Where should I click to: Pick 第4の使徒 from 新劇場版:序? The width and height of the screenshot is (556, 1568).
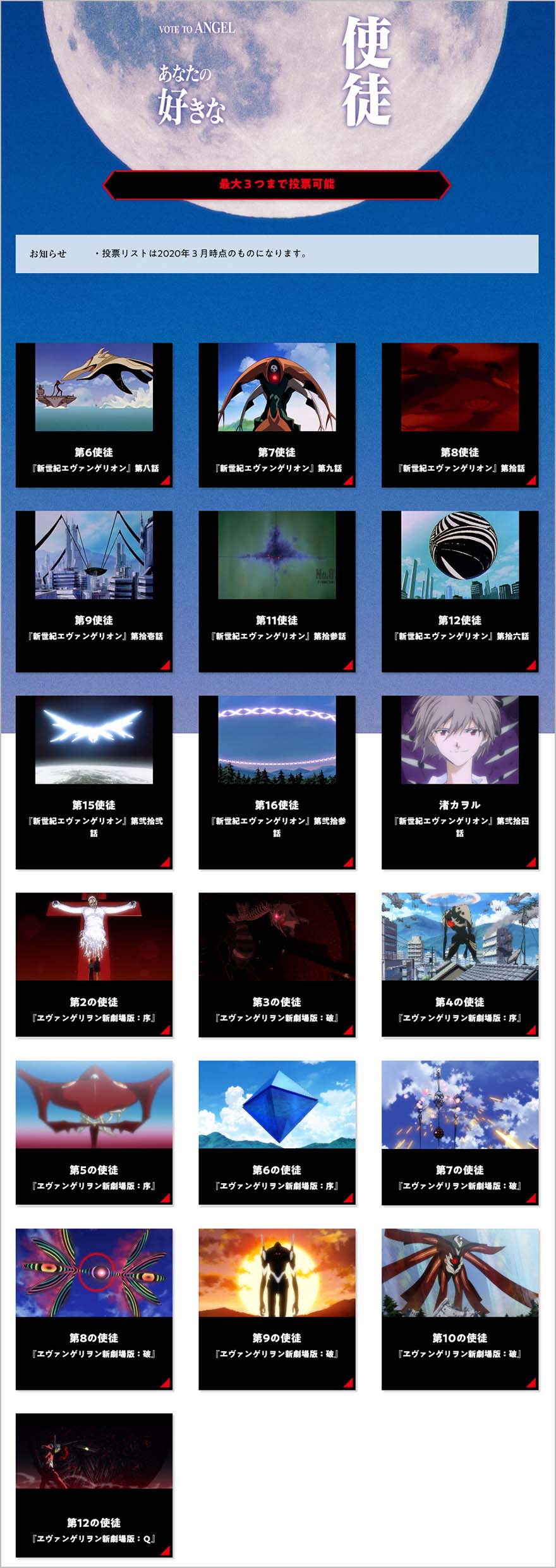point(459,964)
